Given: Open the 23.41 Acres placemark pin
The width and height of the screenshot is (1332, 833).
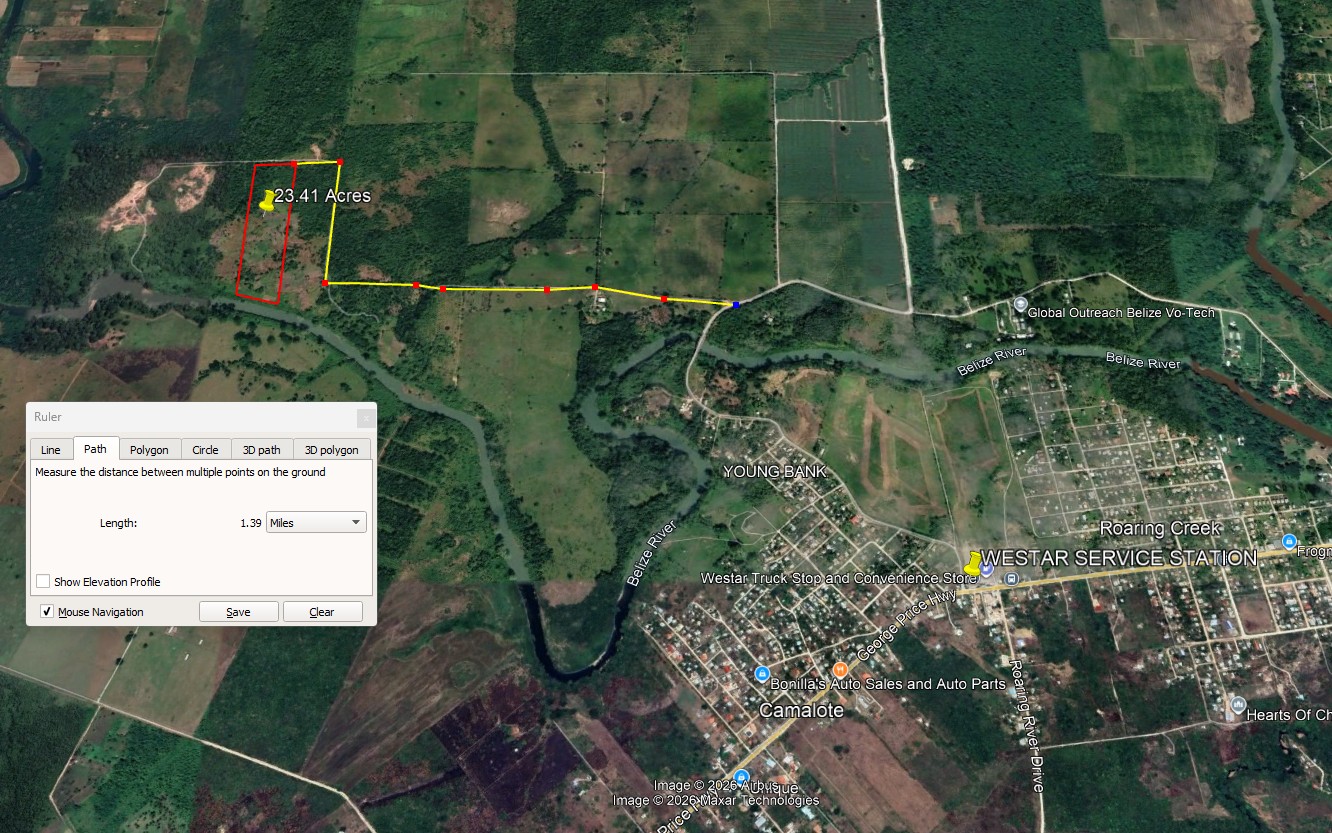Looking at the screenshot, I should tap(267, 201).
